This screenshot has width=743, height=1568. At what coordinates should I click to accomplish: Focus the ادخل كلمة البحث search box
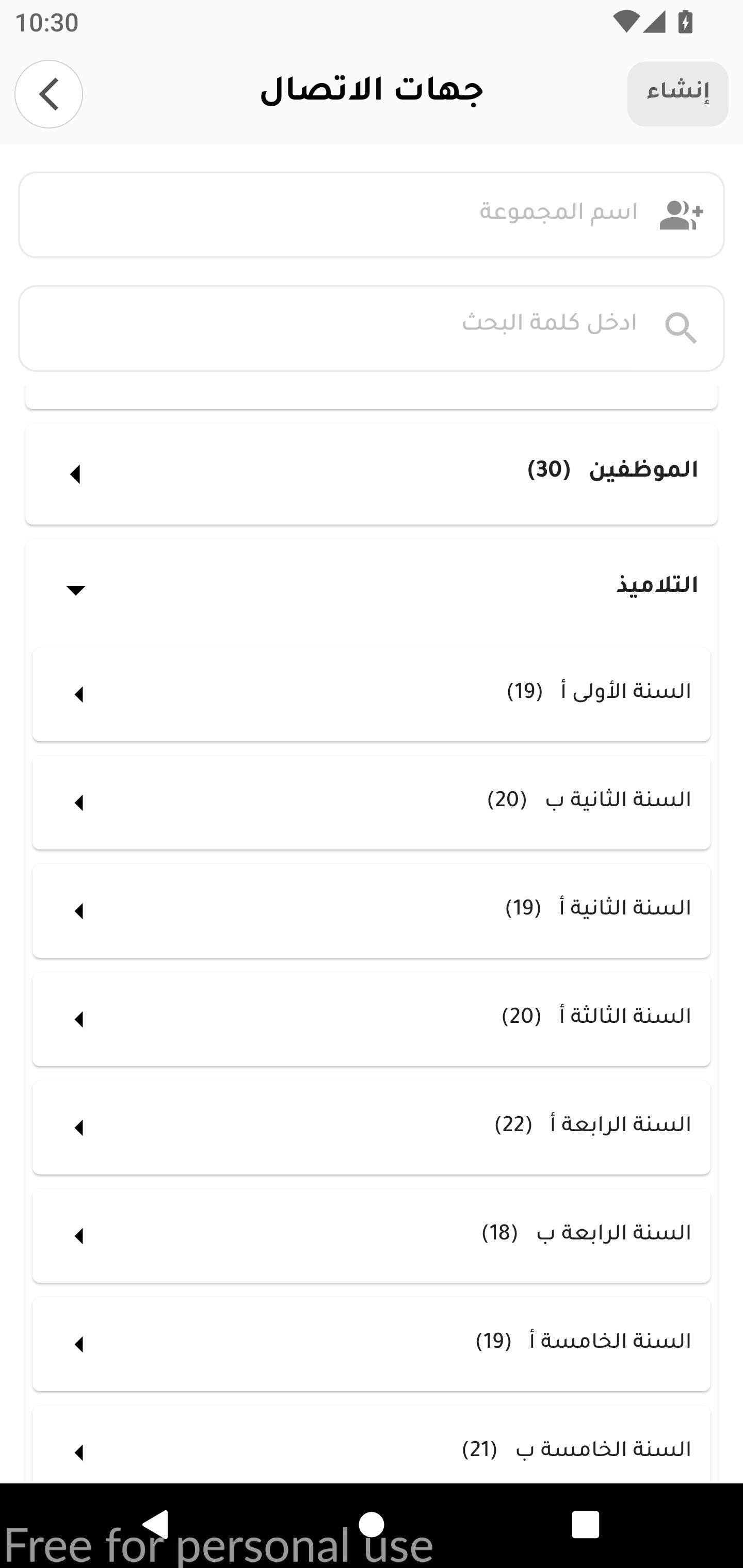[x=372, y=329]
